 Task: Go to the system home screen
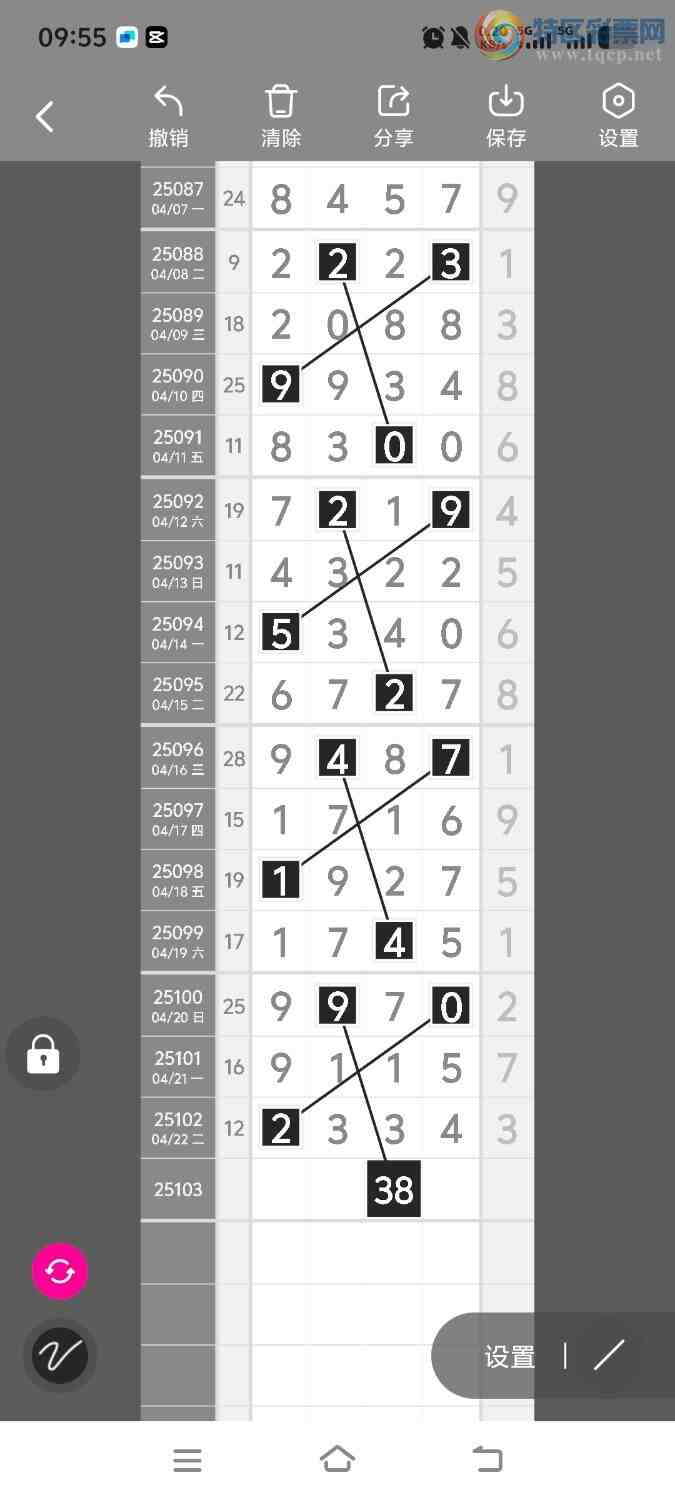coord(337,1460)
